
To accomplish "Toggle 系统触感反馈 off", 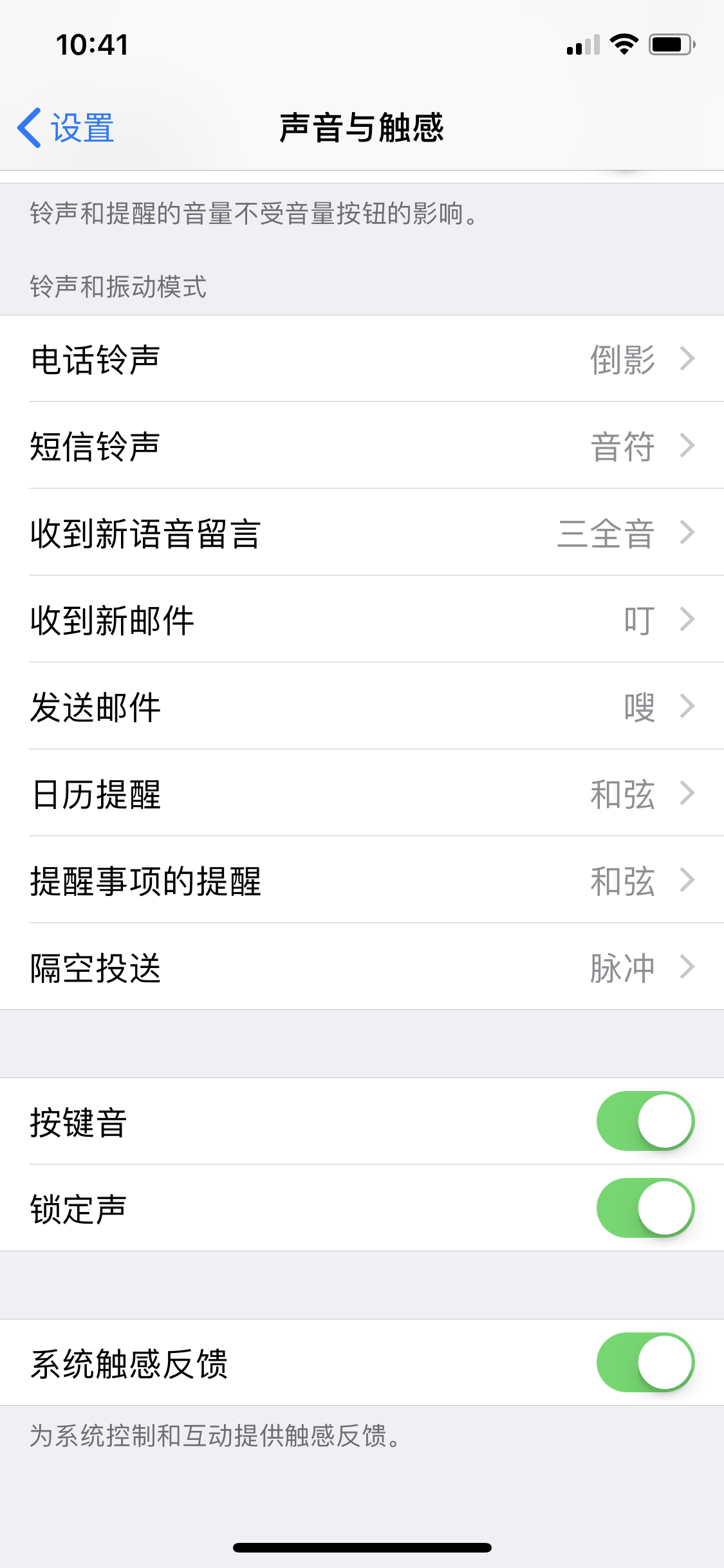I will 645,1362.
